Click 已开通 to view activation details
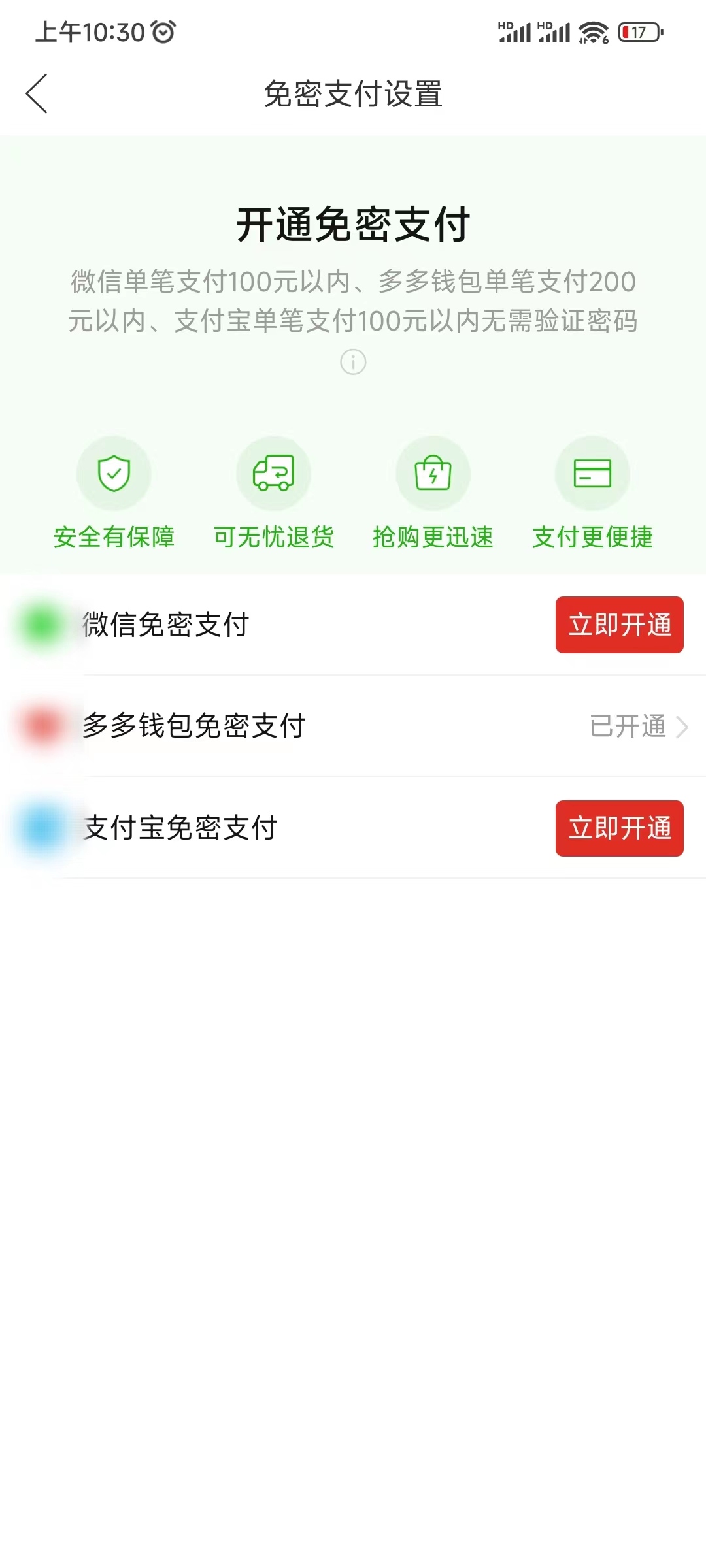 [628, 727]
